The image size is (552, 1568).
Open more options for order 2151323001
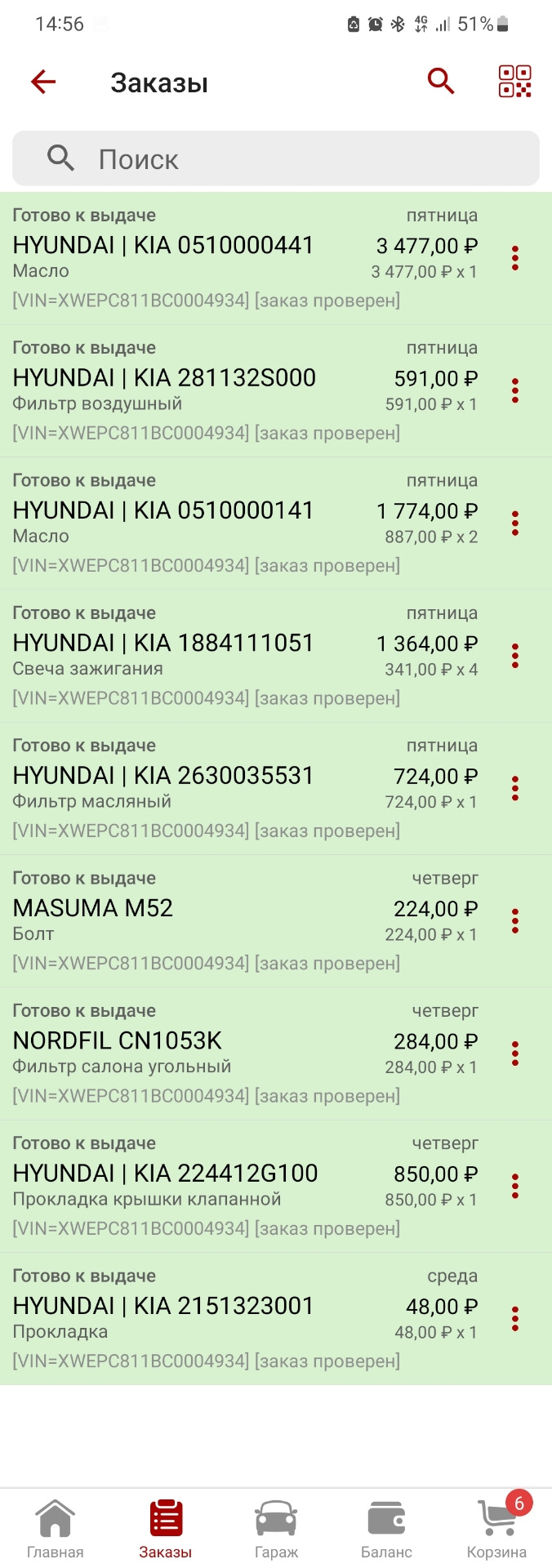[514, 1319]
